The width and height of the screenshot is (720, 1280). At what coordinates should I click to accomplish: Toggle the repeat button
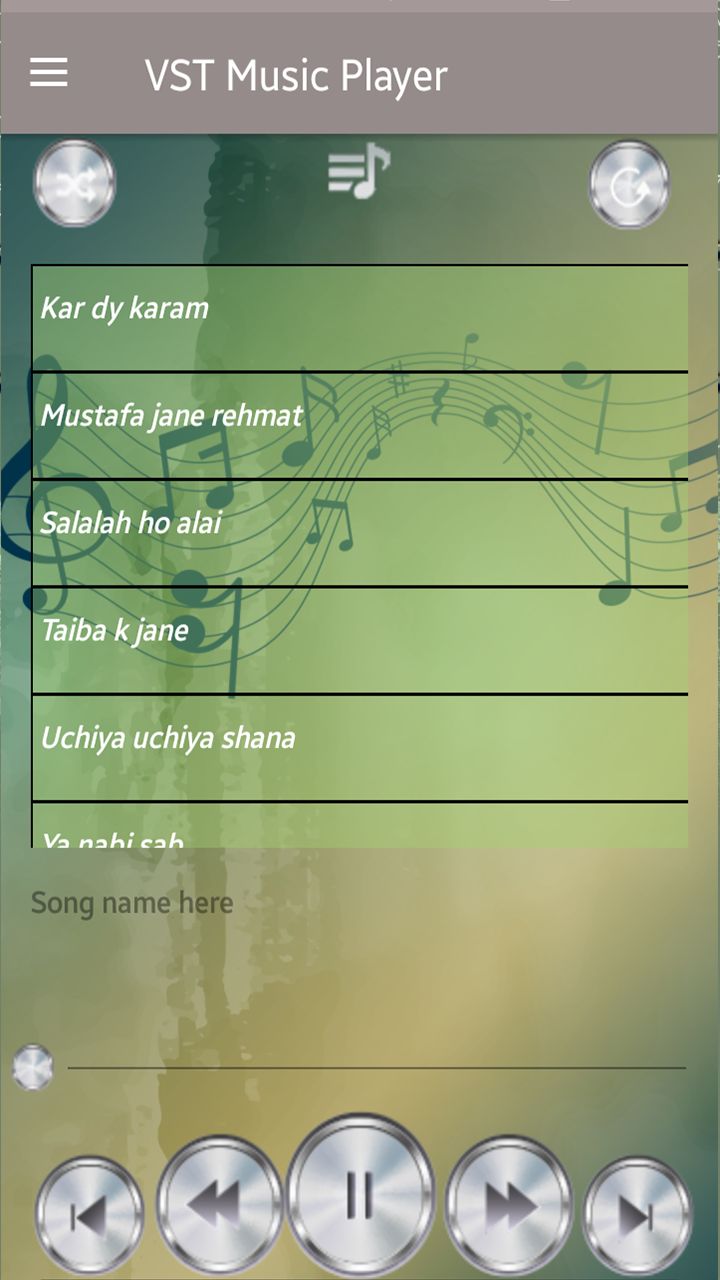point(629,185)
